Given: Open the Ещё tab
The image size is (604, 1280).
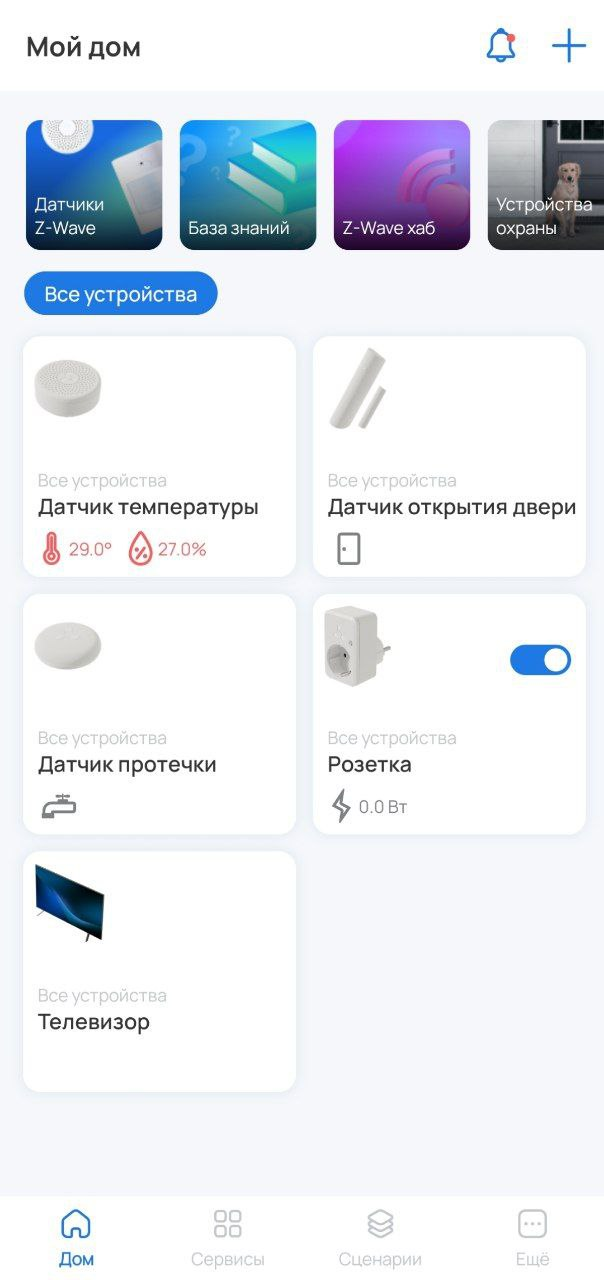Looking at the screenshot, I should click(x=532, y=1236).
